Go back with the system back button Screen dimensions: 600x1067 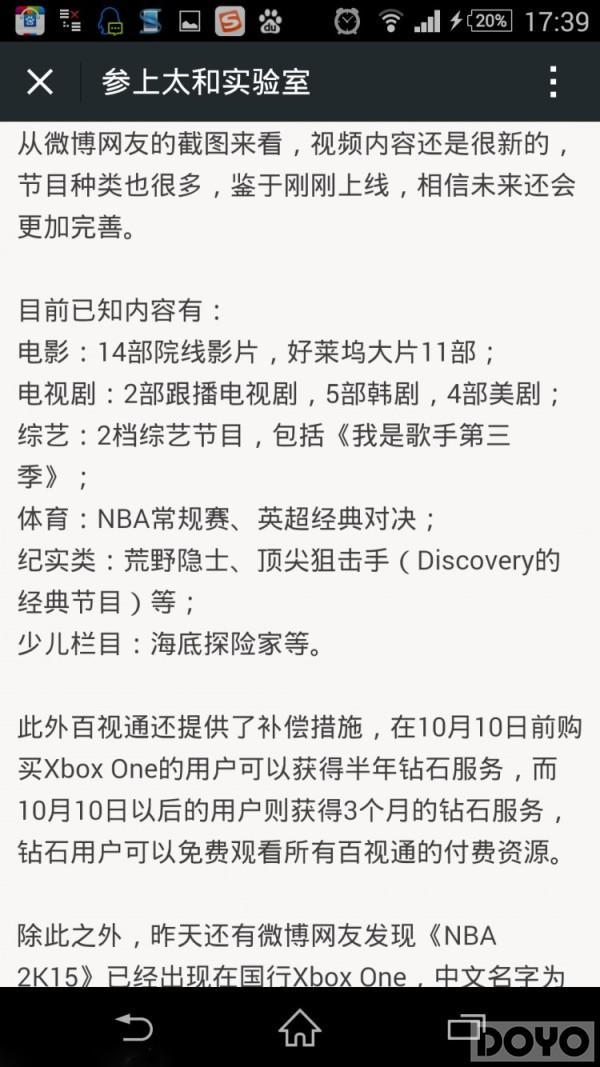point(134,1028)
